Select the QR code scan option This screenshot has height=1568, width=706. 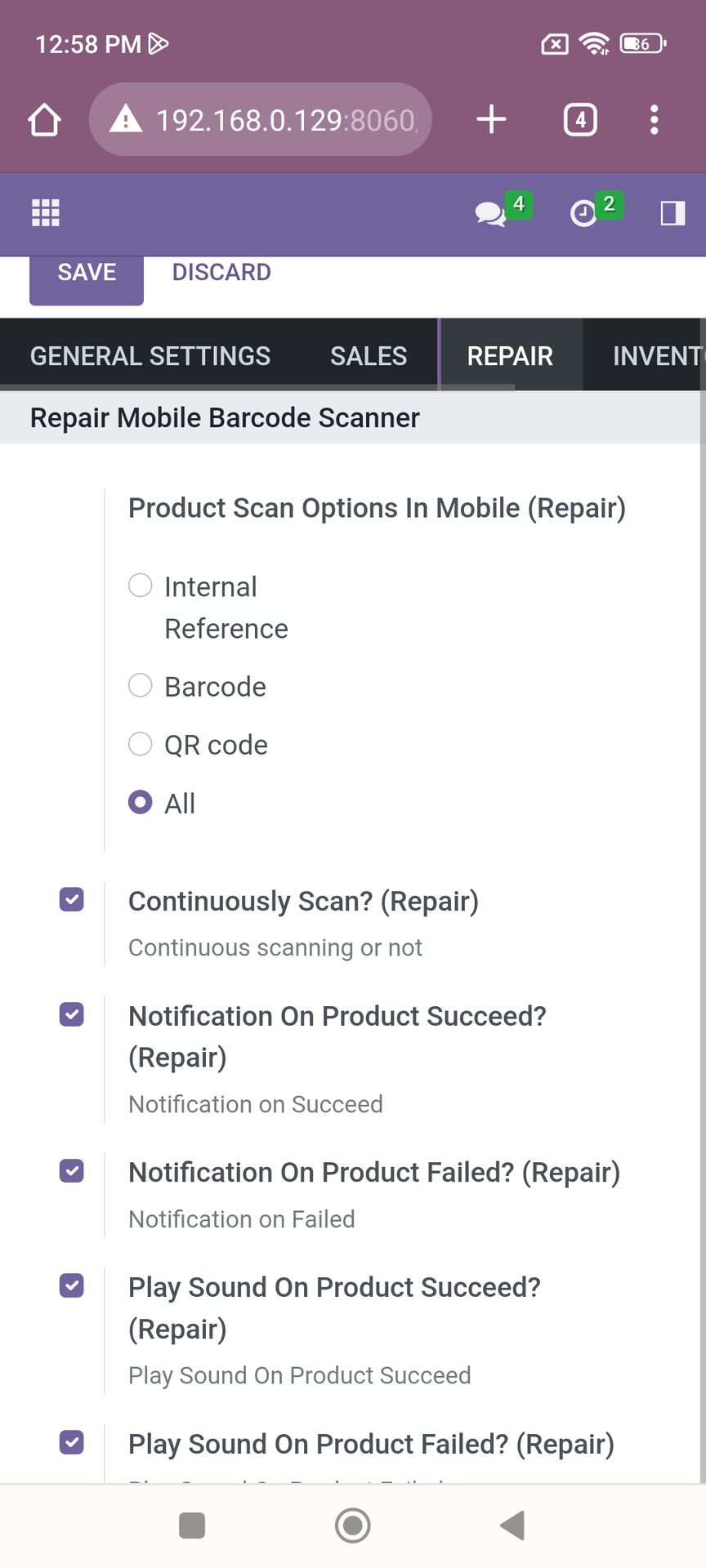click(x=141, y=744)
